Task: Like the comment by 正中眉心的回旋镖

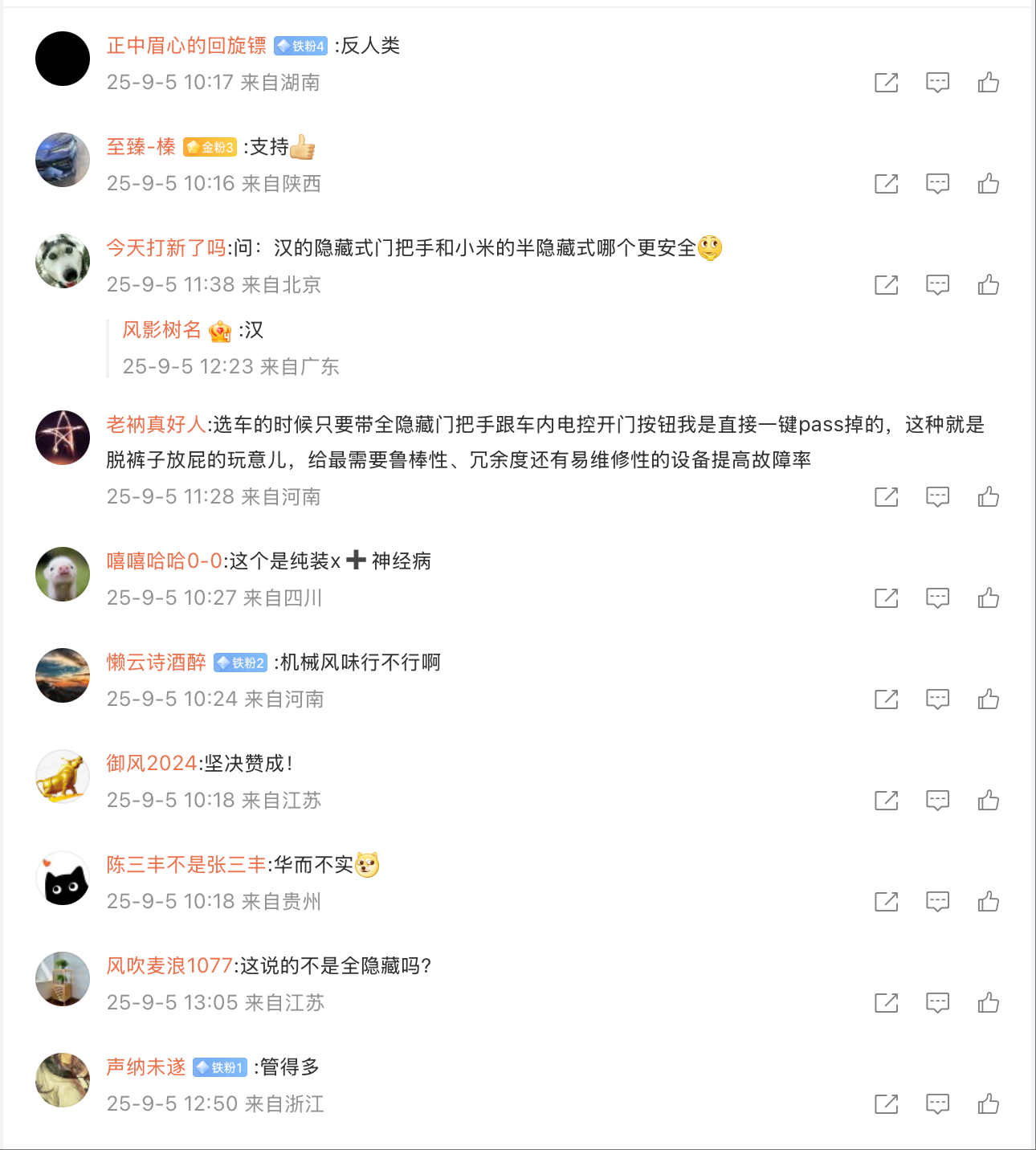Action: point(988,82)
